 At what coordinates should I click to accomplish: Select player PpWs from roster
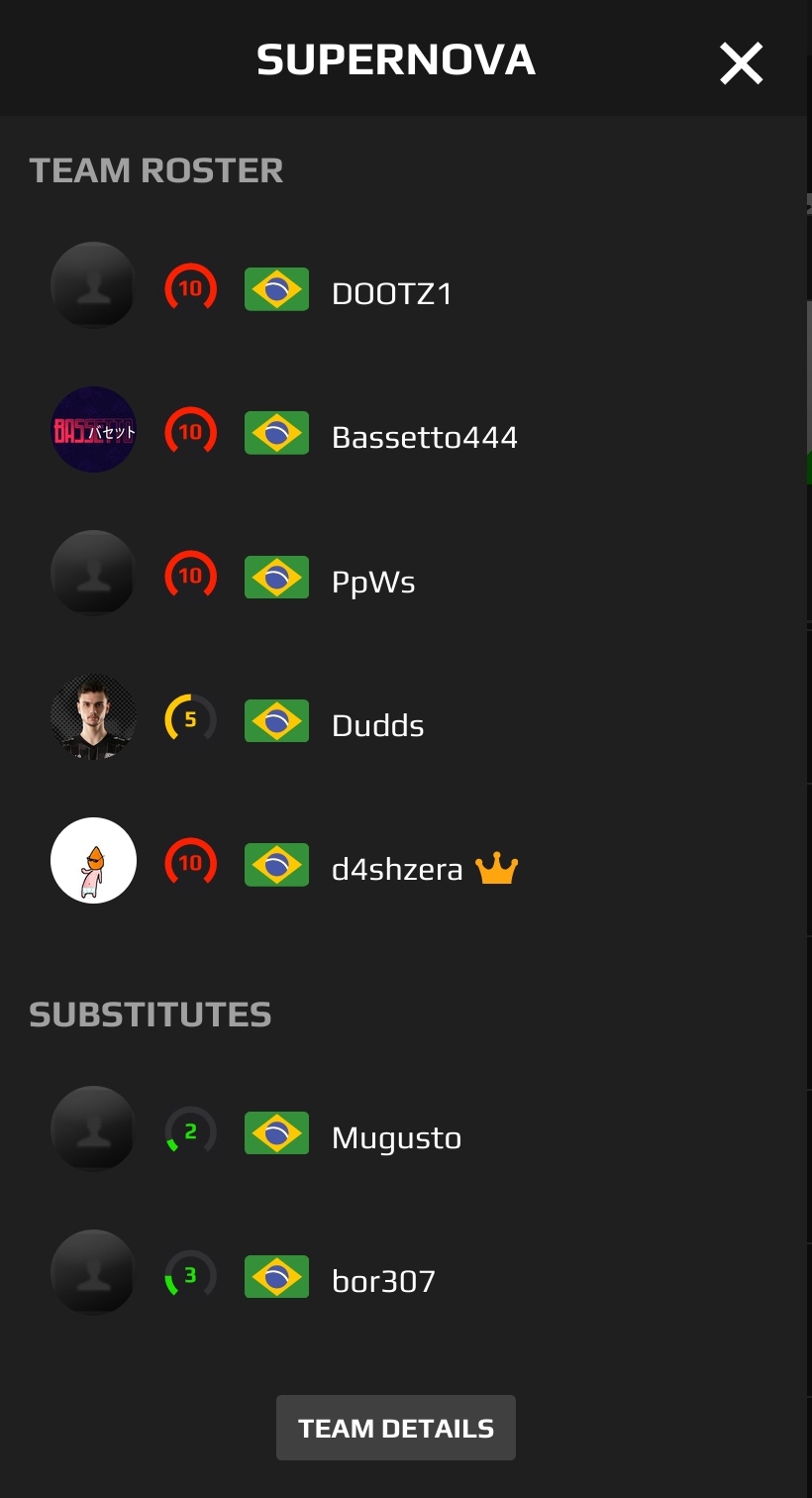click(373, 582)
